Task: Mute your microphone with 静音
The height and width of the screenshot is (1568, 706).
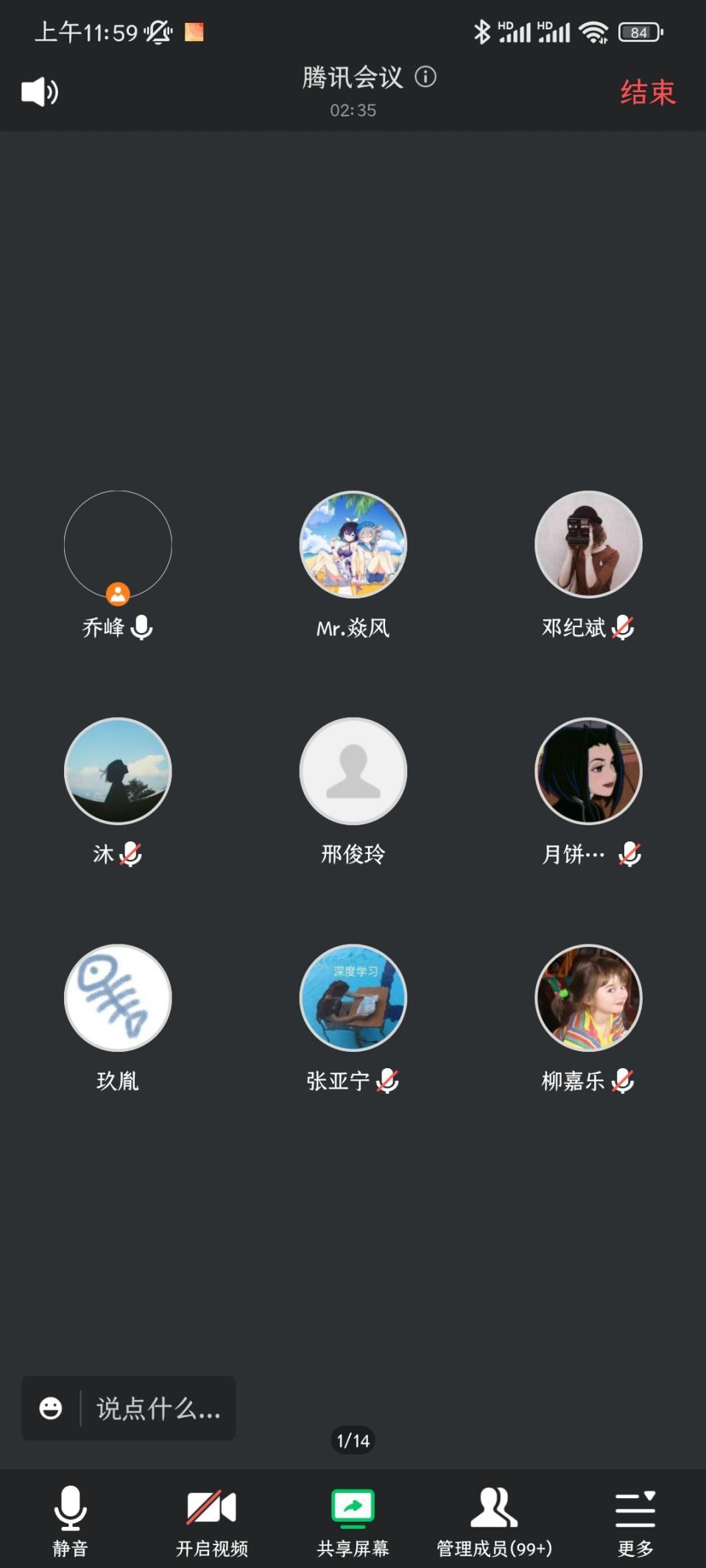Action: pyautogui.click(x=71, y=1519)
